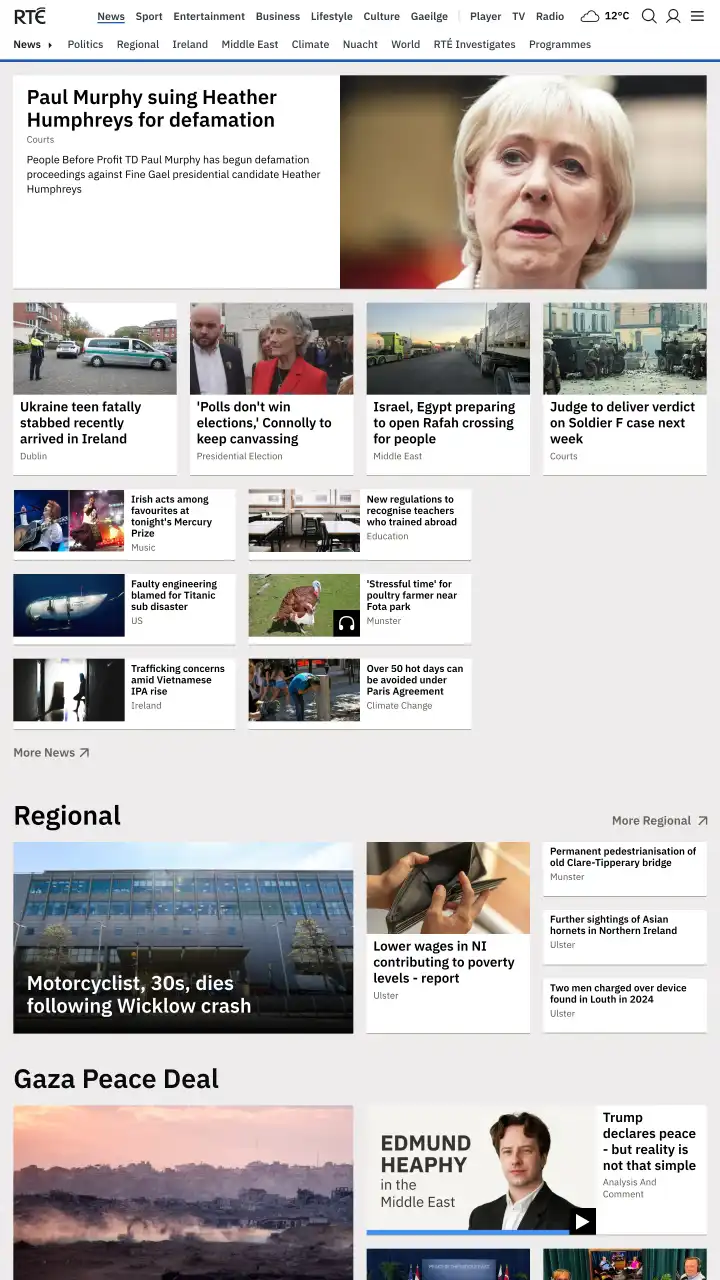Go to the Business section
720x1280 pixels.
tap(277, 16)
